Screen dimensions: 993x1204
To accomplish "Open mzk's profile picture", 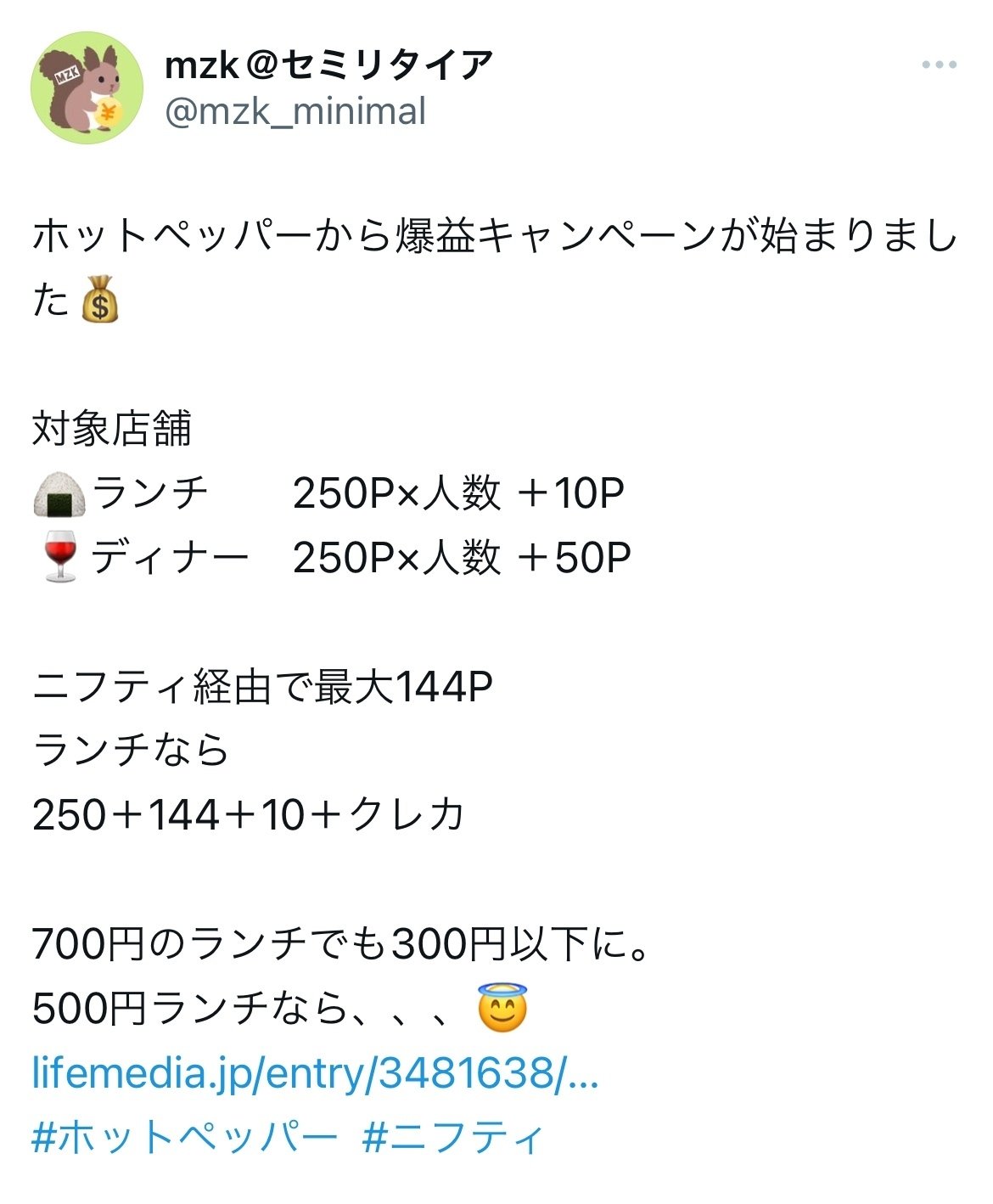I will (87, 88).
